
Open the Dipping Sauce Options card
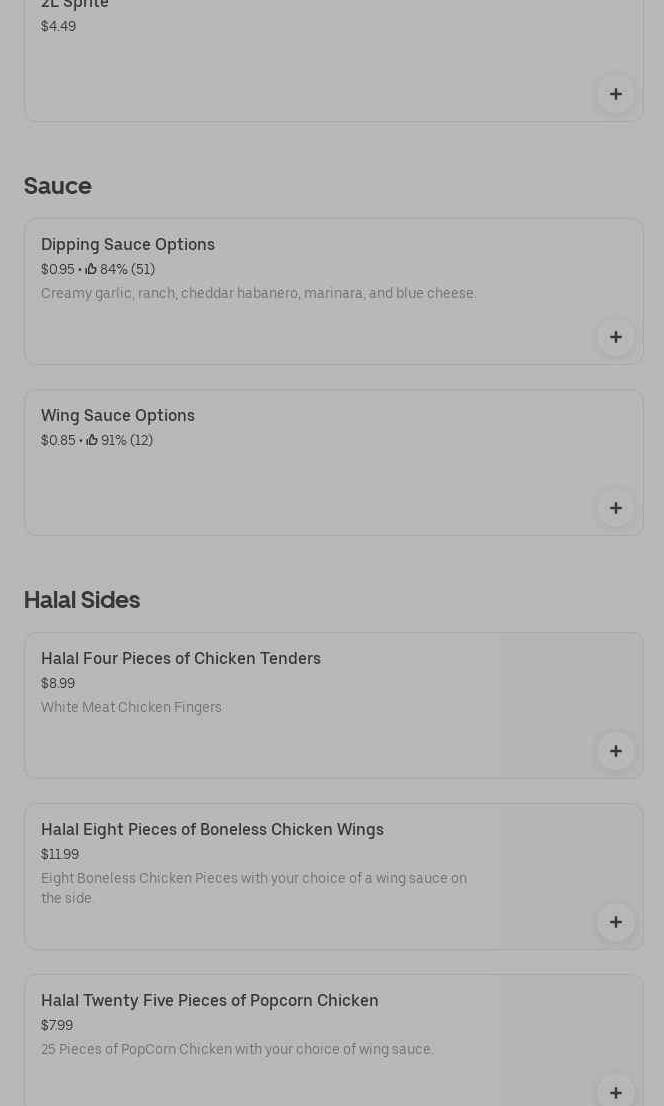pyautogui.click(x=333, y=291)
